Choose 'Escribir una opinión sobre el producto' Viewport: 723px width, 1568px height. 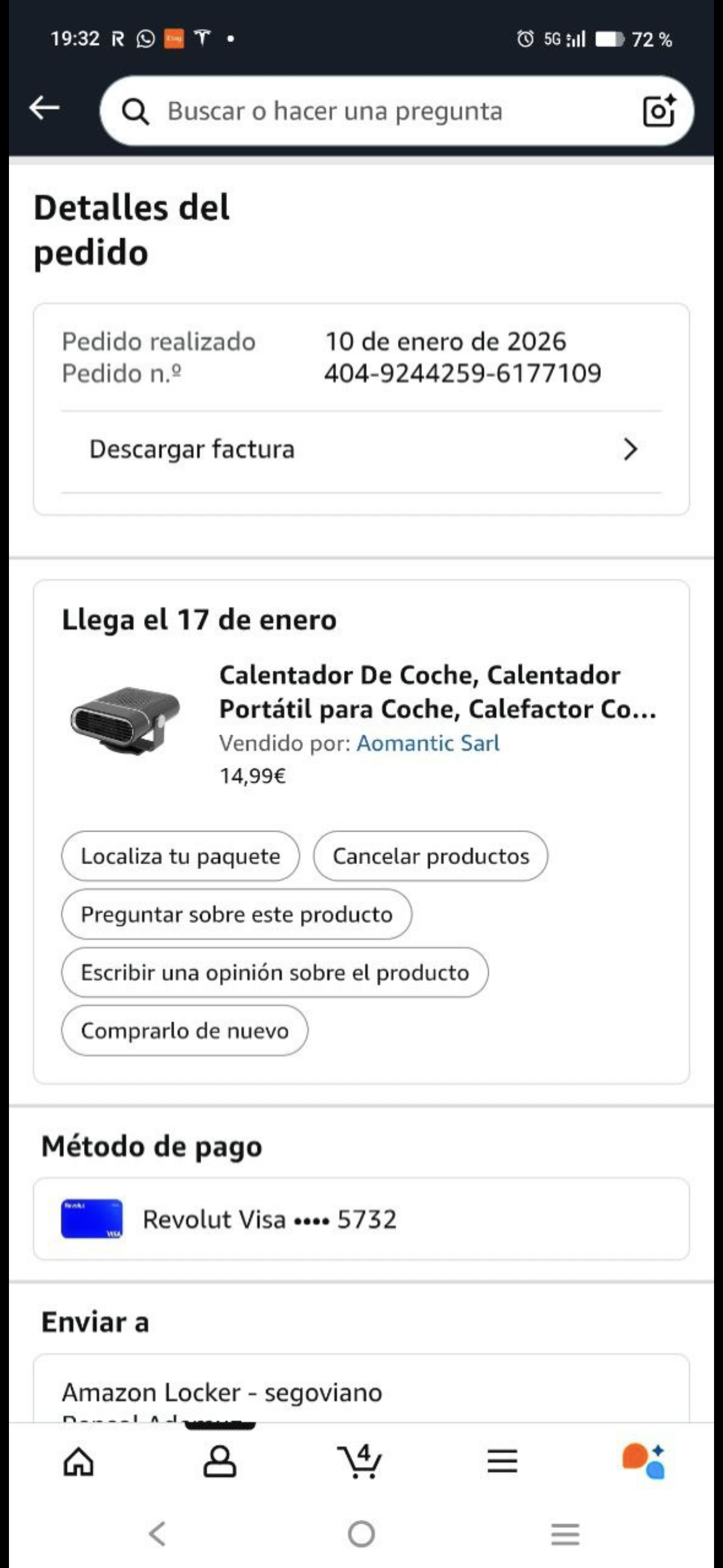[275, 972]
